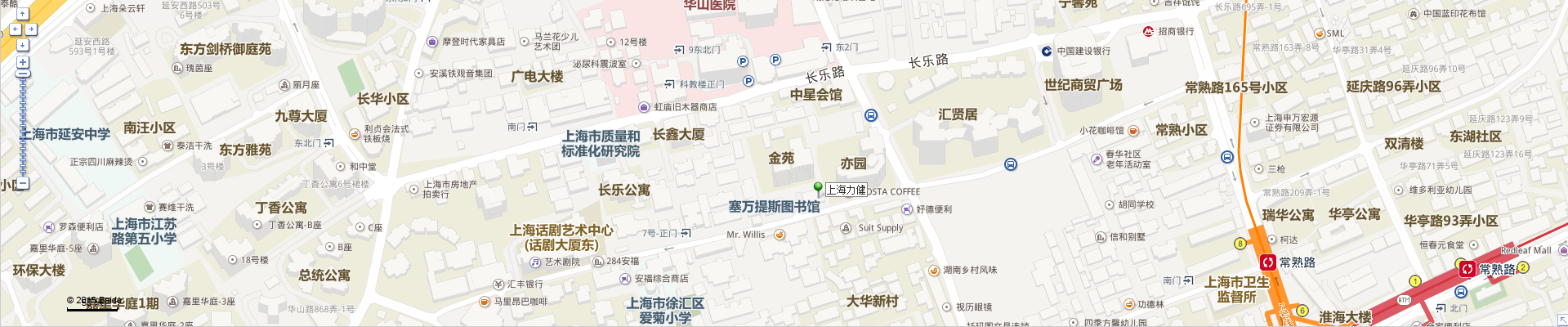
Task: Pan the map up with the arrow
Action: [22, 14]
